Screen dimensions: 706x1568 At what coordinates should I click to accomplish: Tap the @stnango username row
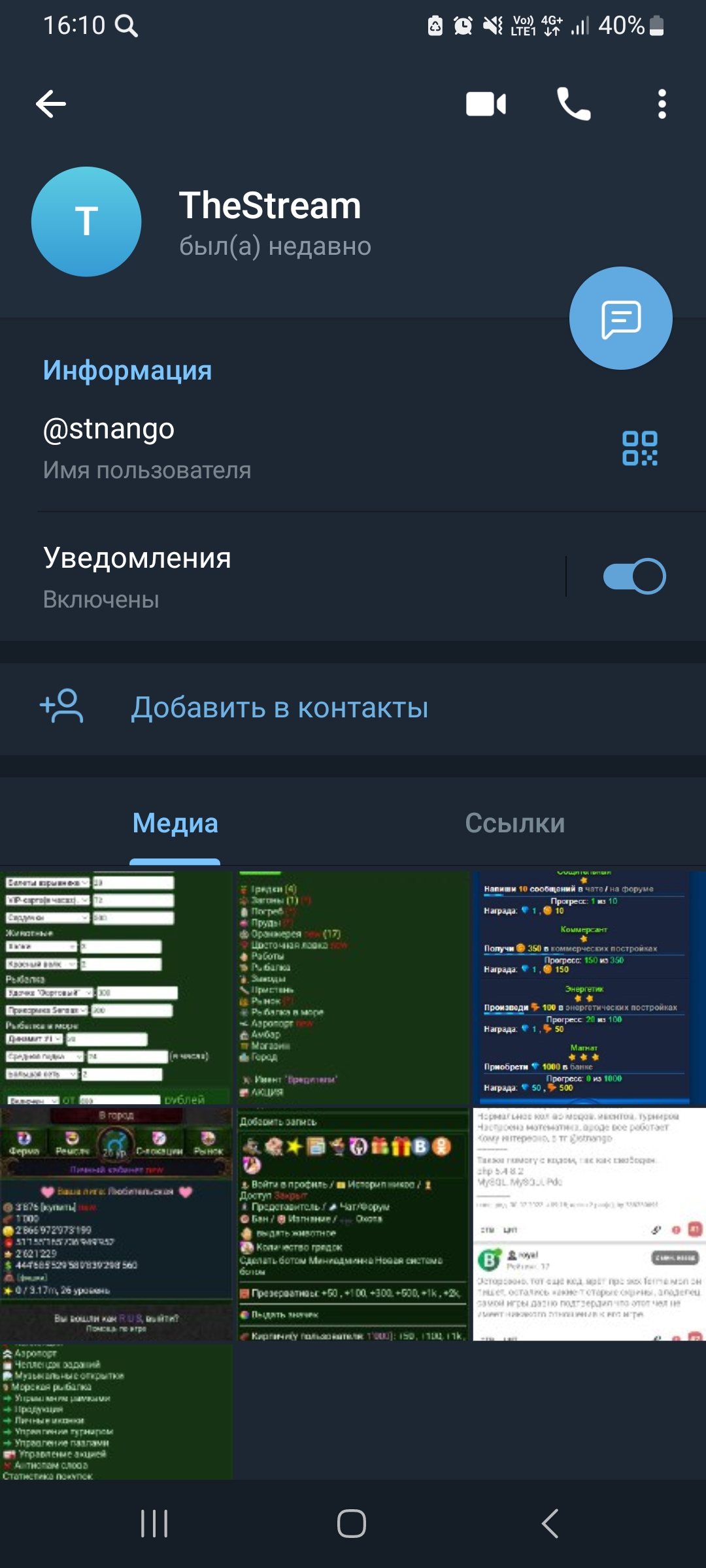(x=261, y=448)
